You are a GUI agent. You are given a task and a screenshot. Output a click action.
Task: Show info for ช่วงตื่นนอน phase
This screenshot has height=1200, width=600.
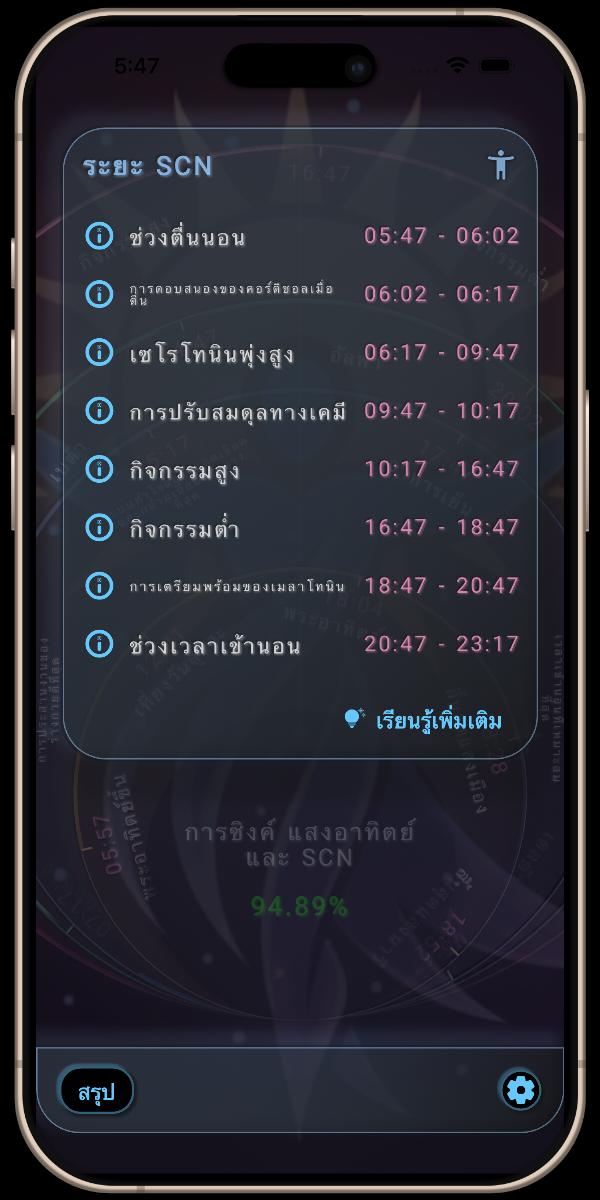coord(99,236)
